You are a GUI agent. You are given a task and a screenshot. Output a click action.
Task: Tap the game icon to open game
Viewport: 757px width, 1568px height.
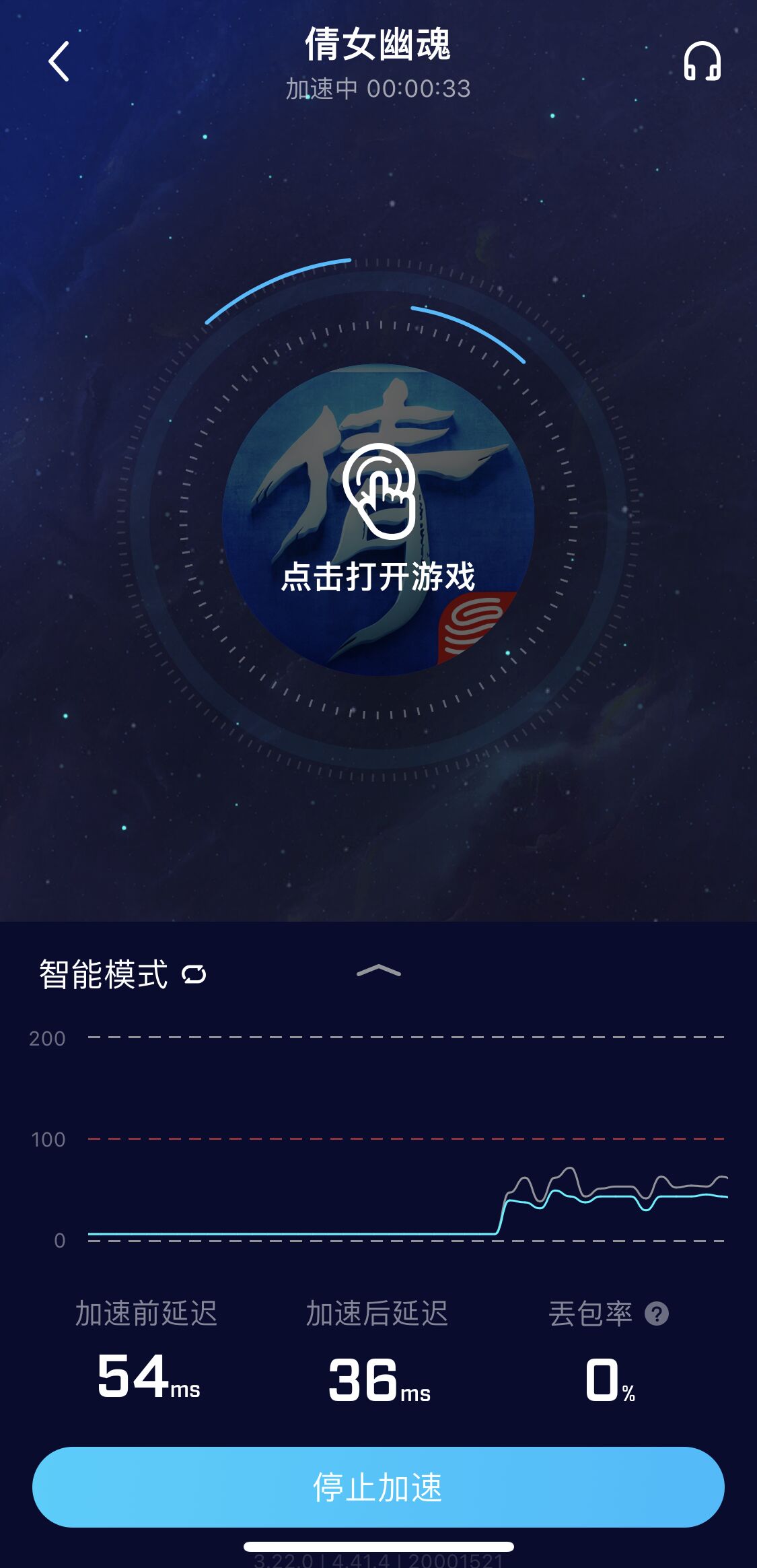378,520
